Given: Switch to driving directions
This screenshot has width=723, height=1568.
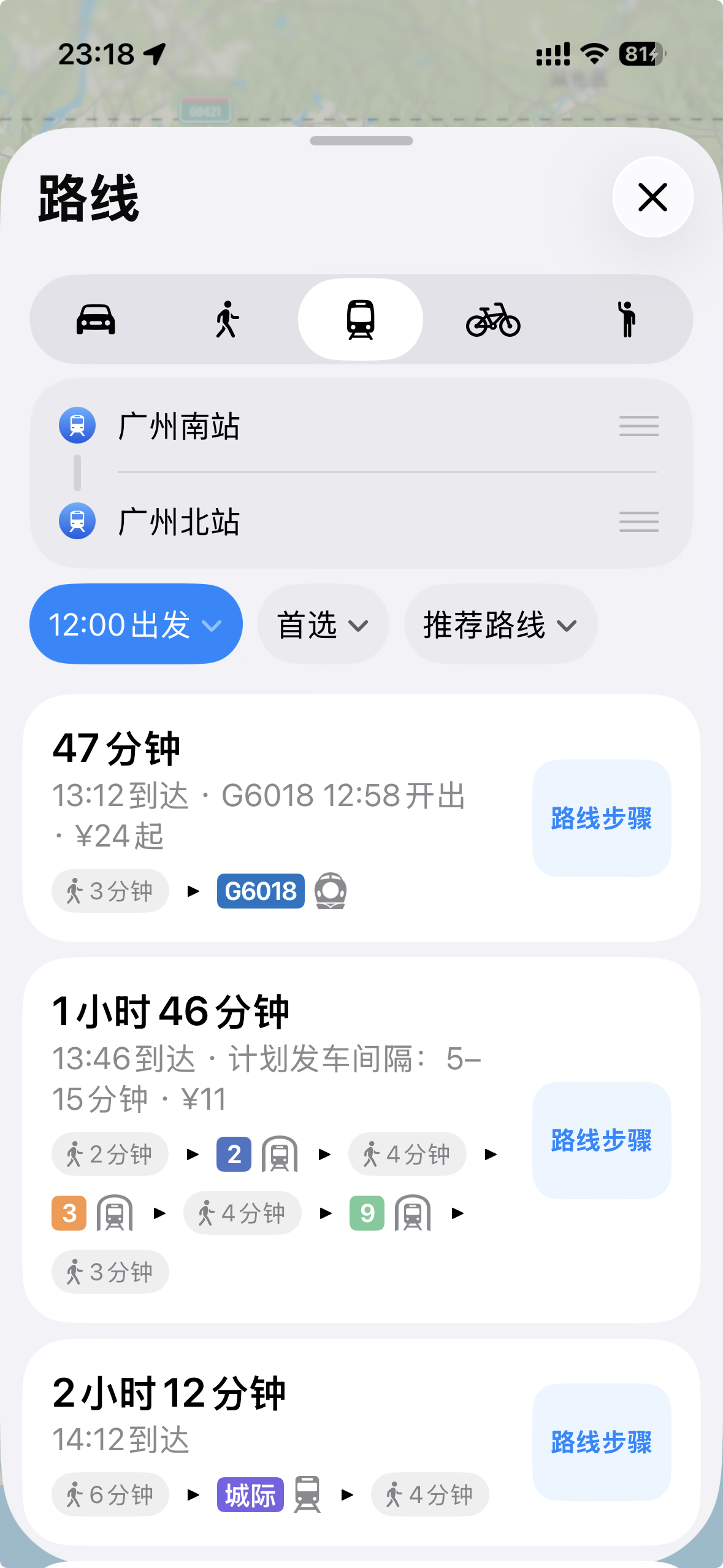Looking at the screenshot, I should click(x=96, y=320).
